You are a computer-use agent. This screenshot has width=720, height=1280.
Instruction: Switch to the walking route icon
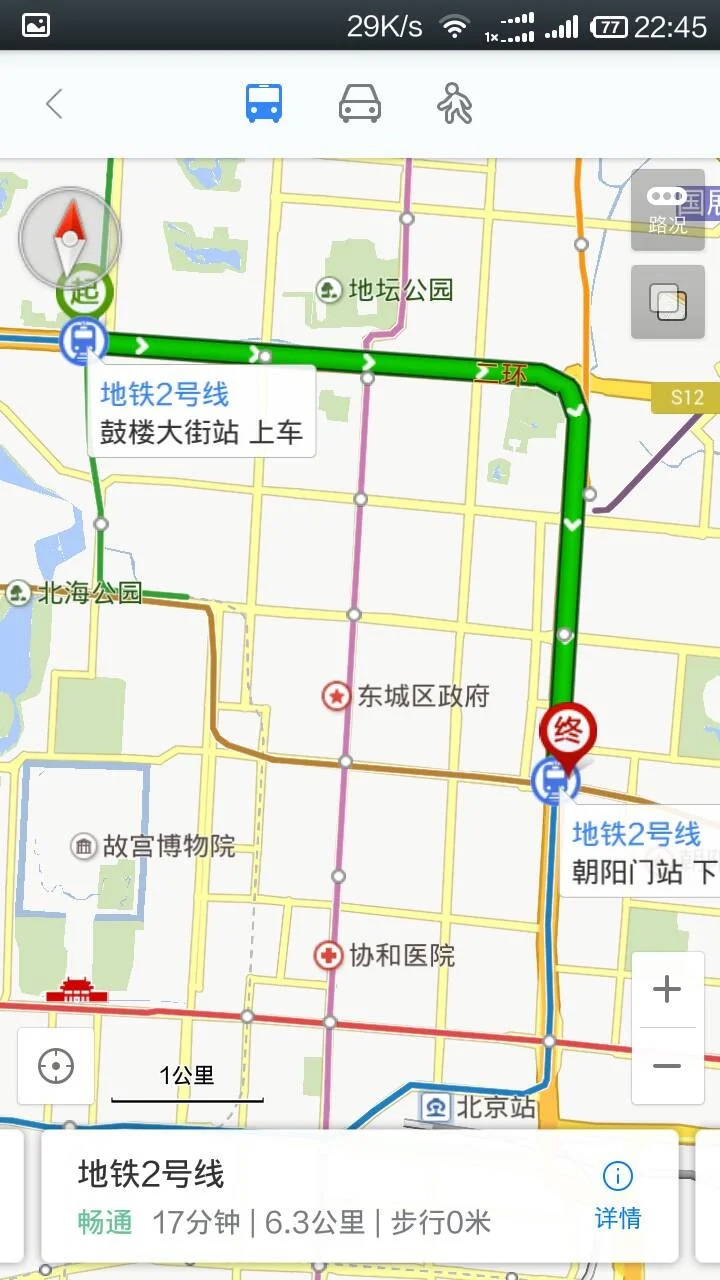coord(453,102)
